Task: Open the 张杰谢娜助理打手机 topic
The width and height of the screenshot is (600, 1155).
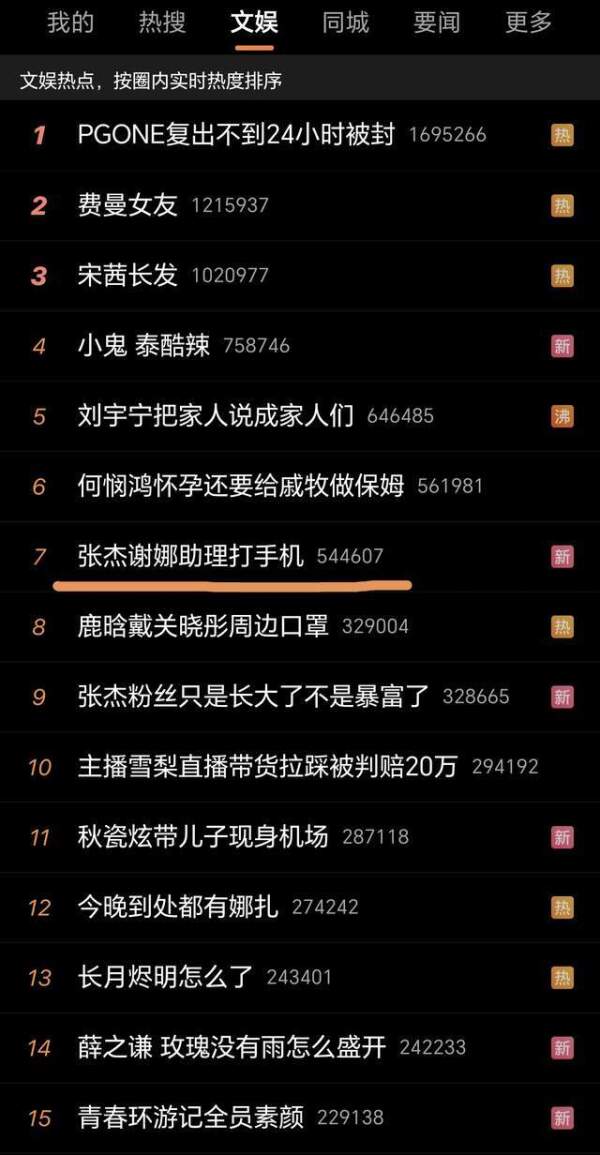Action: 190,556
